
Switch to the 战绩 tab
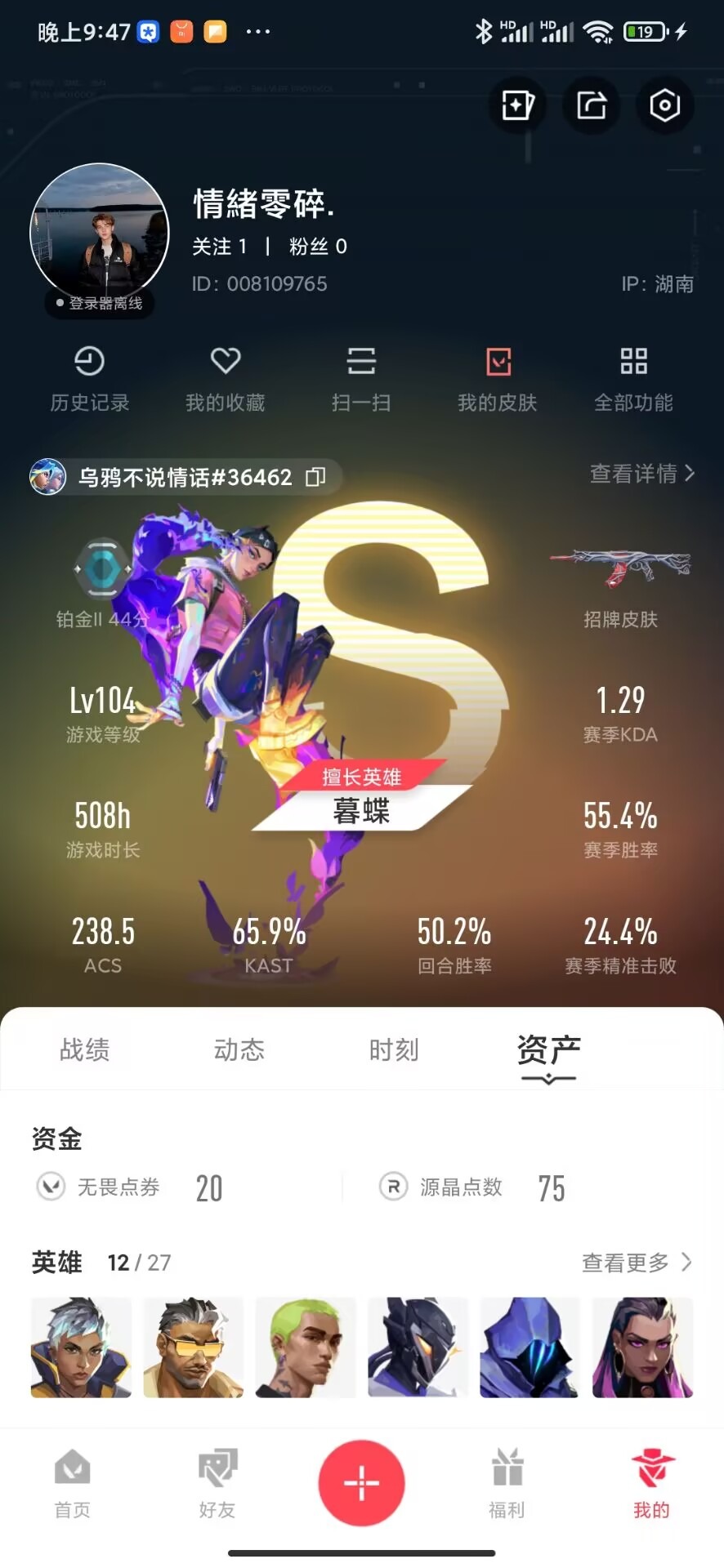coord(84,1049)
